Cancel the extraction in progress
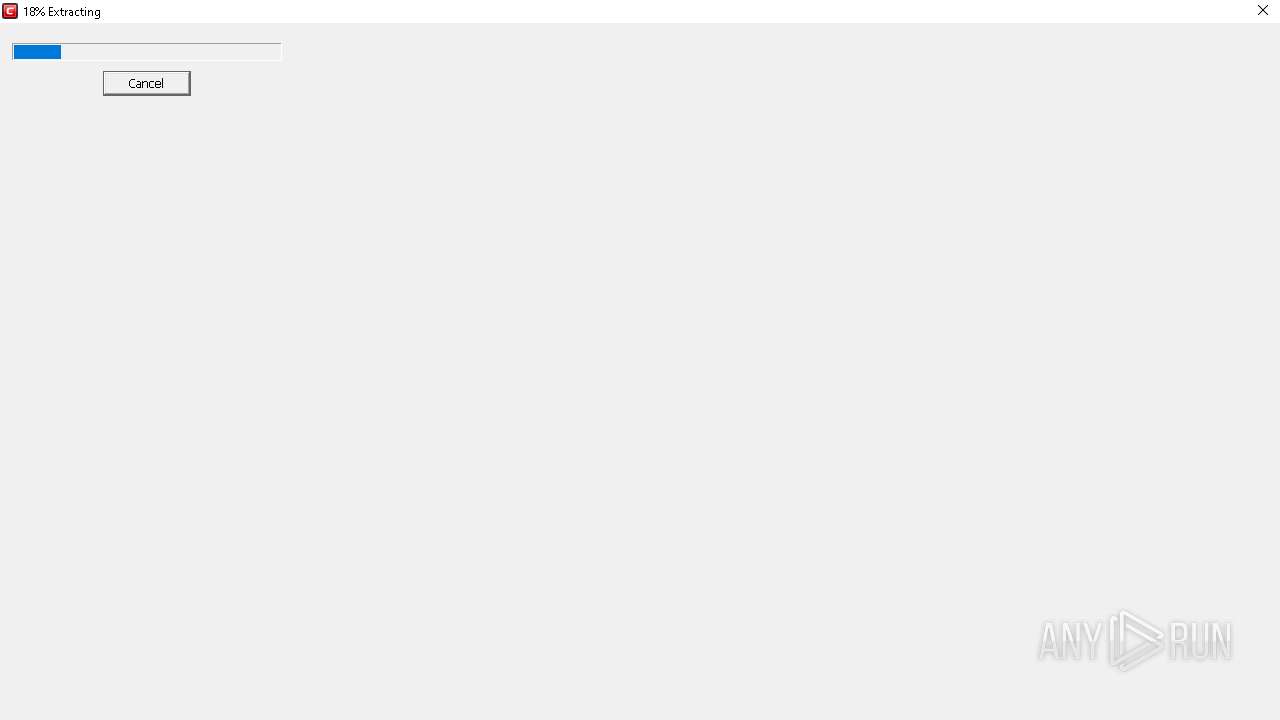The image size is (1280, 720). (146, 83)
